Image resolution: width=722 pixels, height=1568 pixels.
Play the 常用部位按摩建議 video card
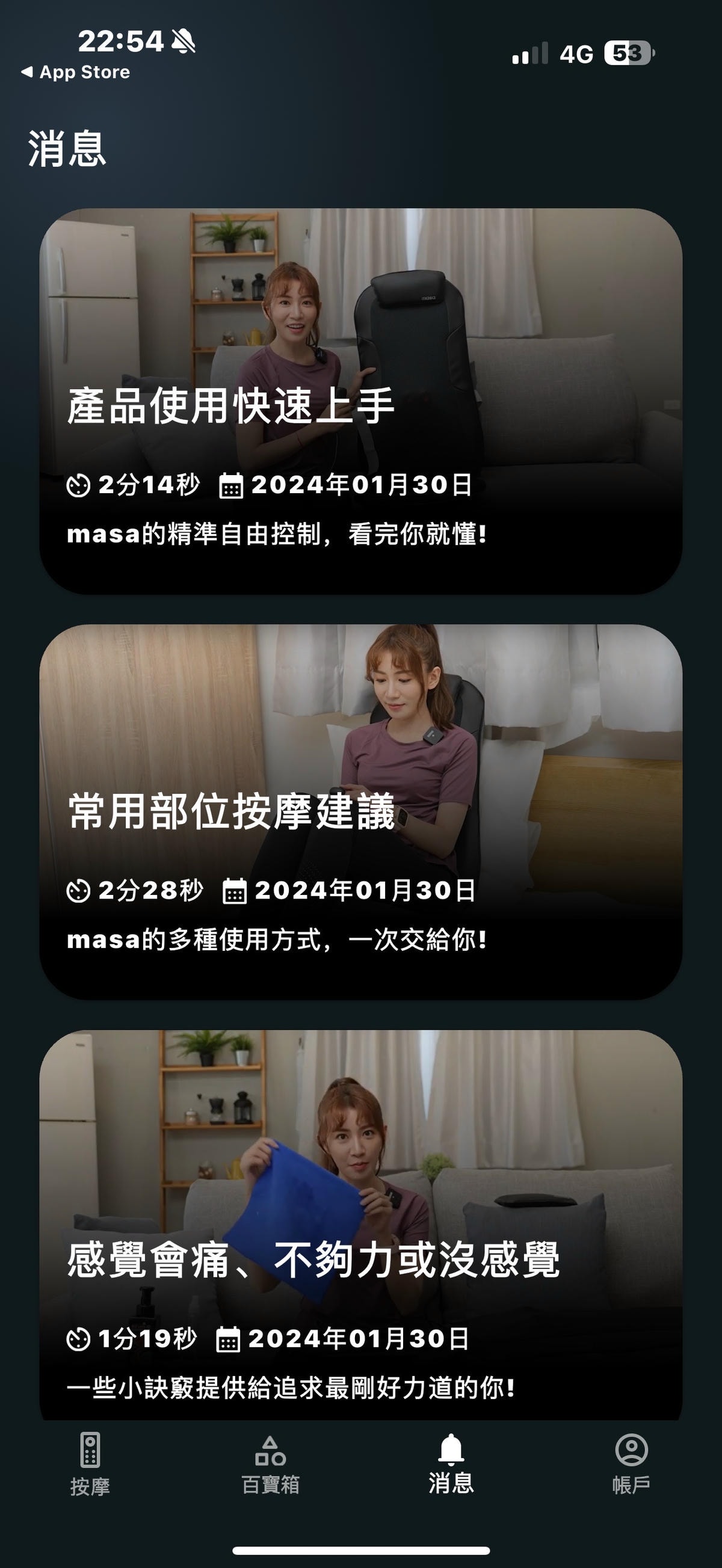(360, 811)
